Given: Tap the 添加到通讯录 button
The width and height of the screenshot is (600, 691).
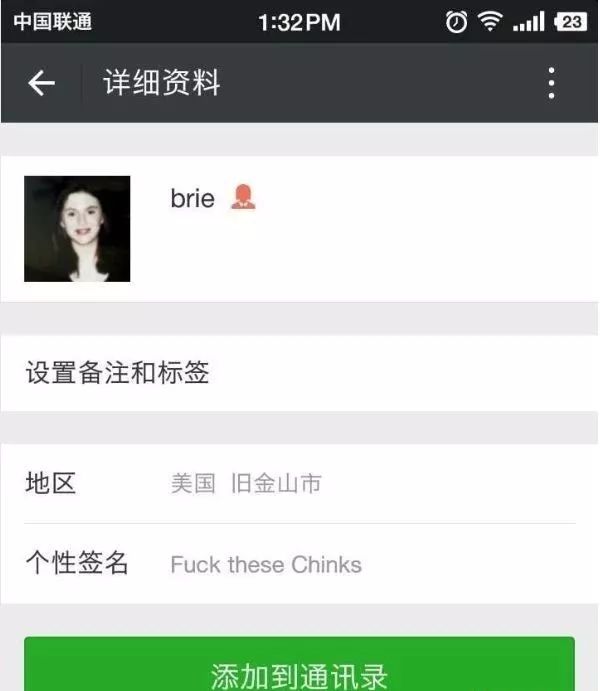Looking at the screenshot, I should click(299, 672).
